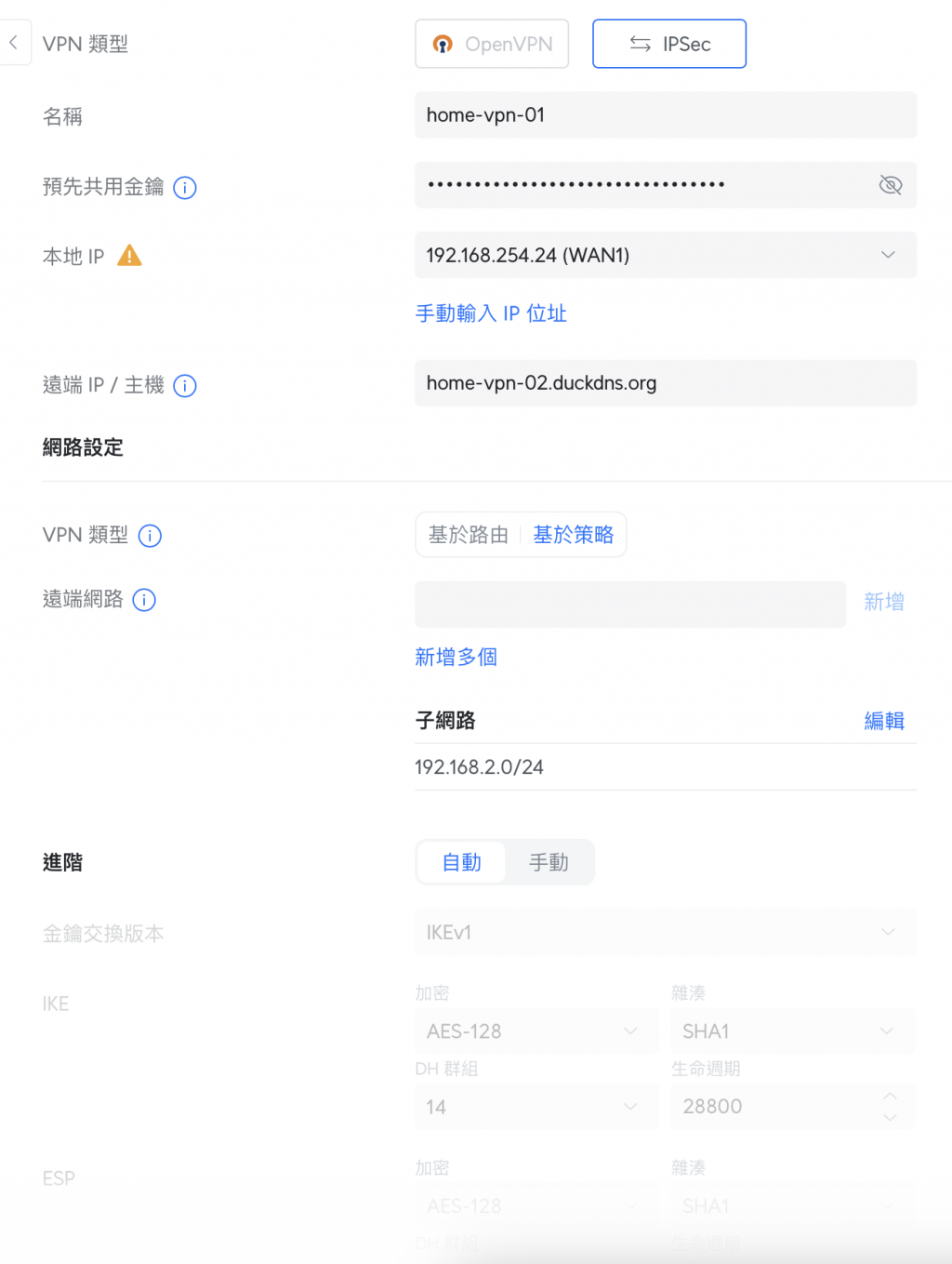Tap 新增 next to remote network

coord(883,602)
